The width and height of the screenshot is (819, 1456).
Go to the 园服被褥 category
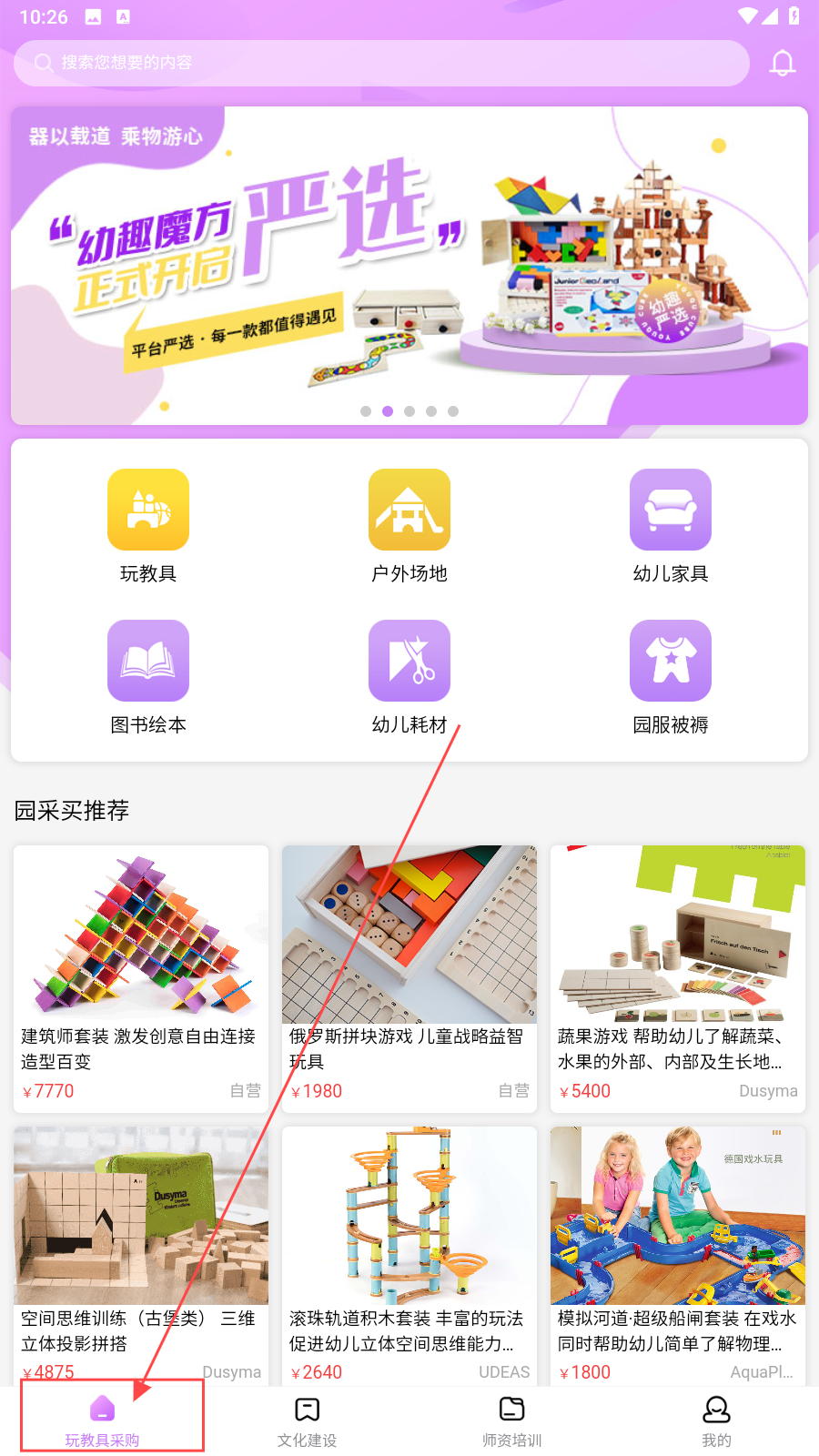671,676
